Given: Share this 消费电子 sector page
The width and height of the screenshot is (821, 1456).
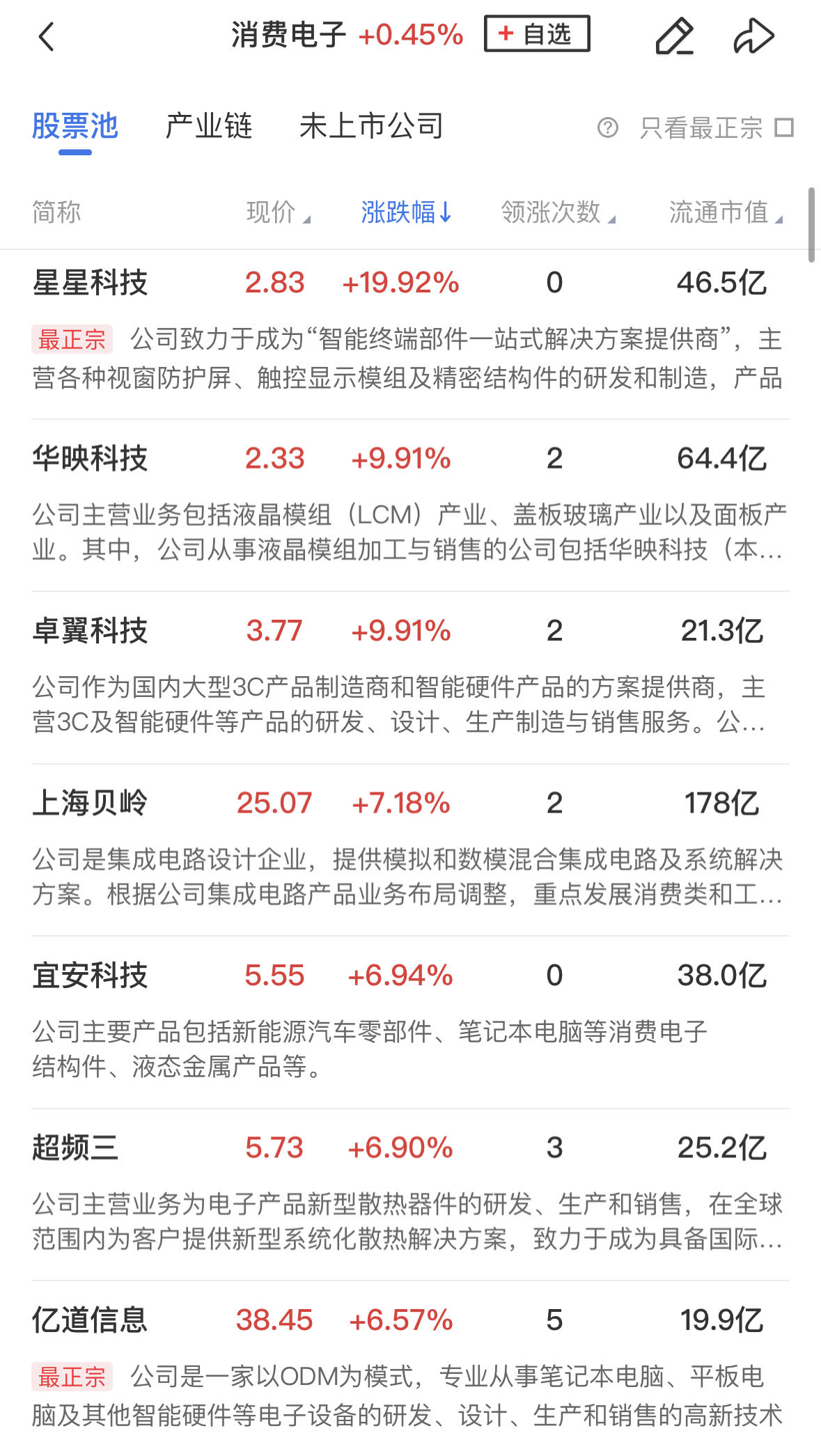Looking at the screenshot, I should tap(753, 36).
